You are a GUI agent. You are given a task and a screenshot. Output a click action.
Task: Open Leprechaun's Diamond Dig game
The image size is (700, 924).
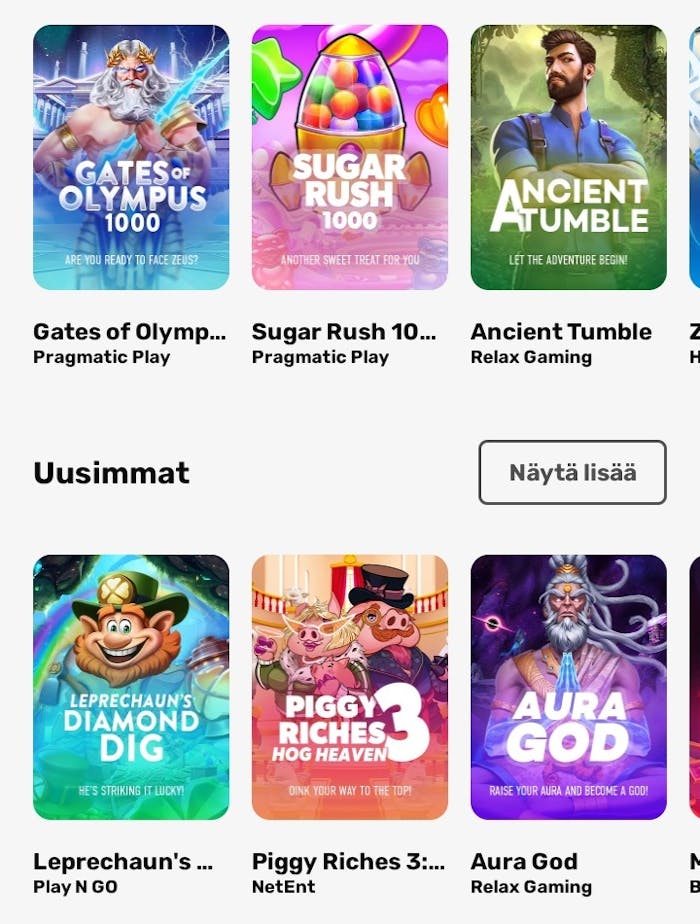tap(131, 687)
